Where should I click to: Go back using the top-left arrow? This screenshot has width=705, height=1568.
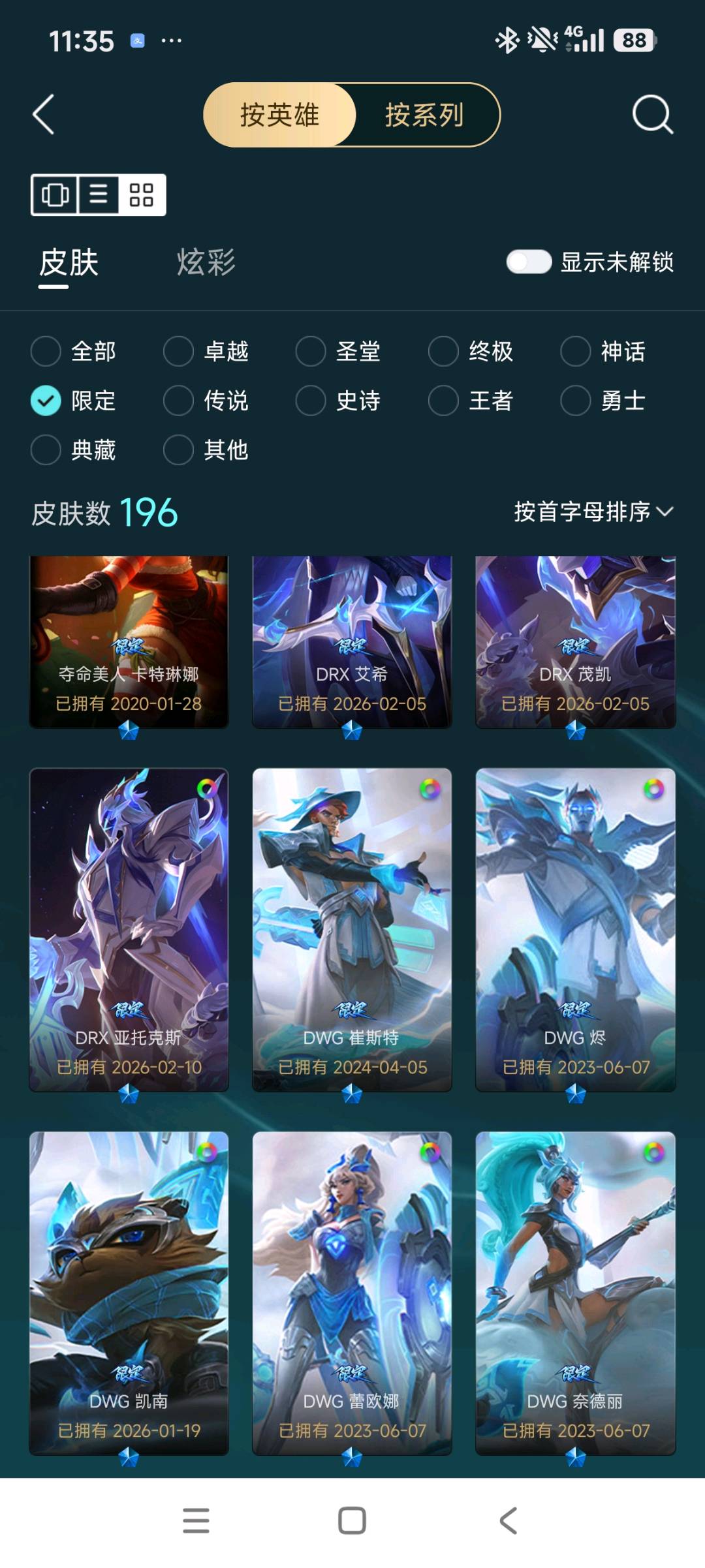pyautogui.click(x=44, y=115)
